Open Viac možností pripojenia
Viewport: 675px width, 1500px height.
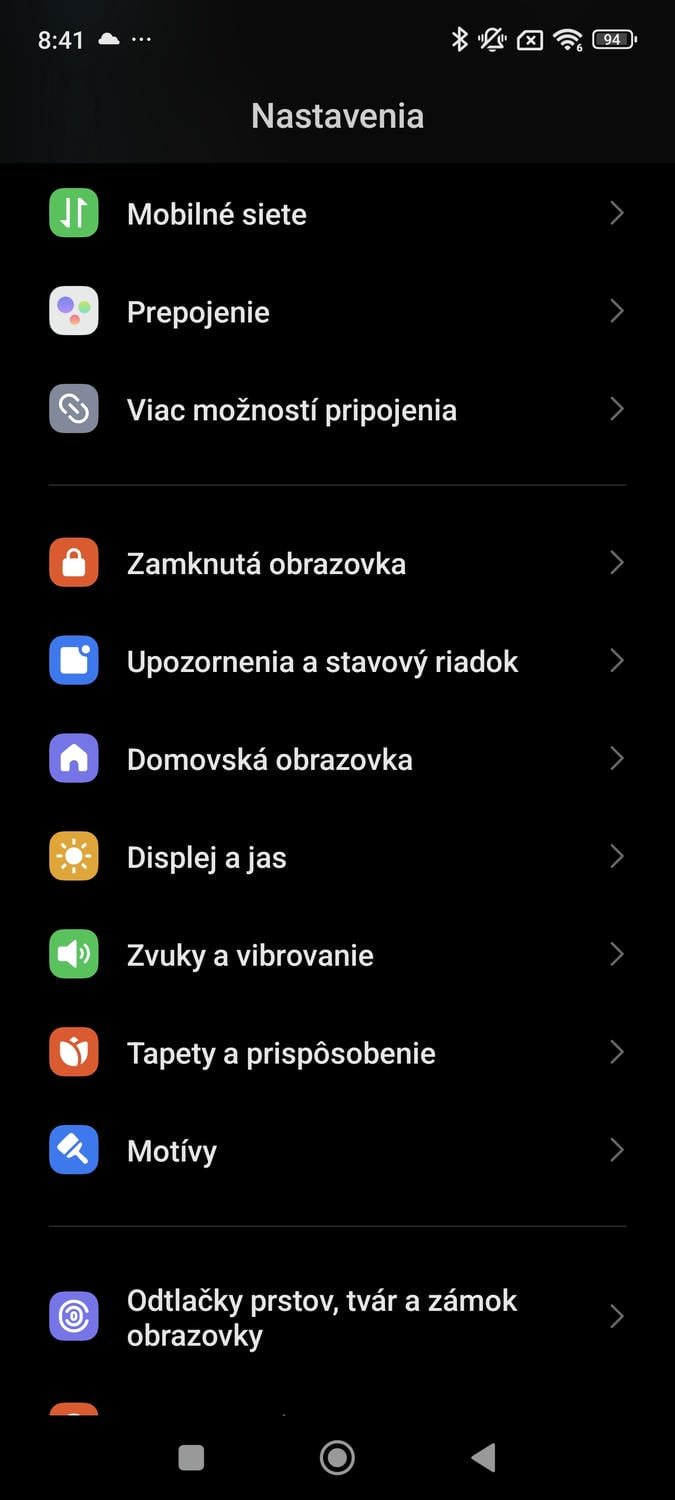(x=337, y=410)
